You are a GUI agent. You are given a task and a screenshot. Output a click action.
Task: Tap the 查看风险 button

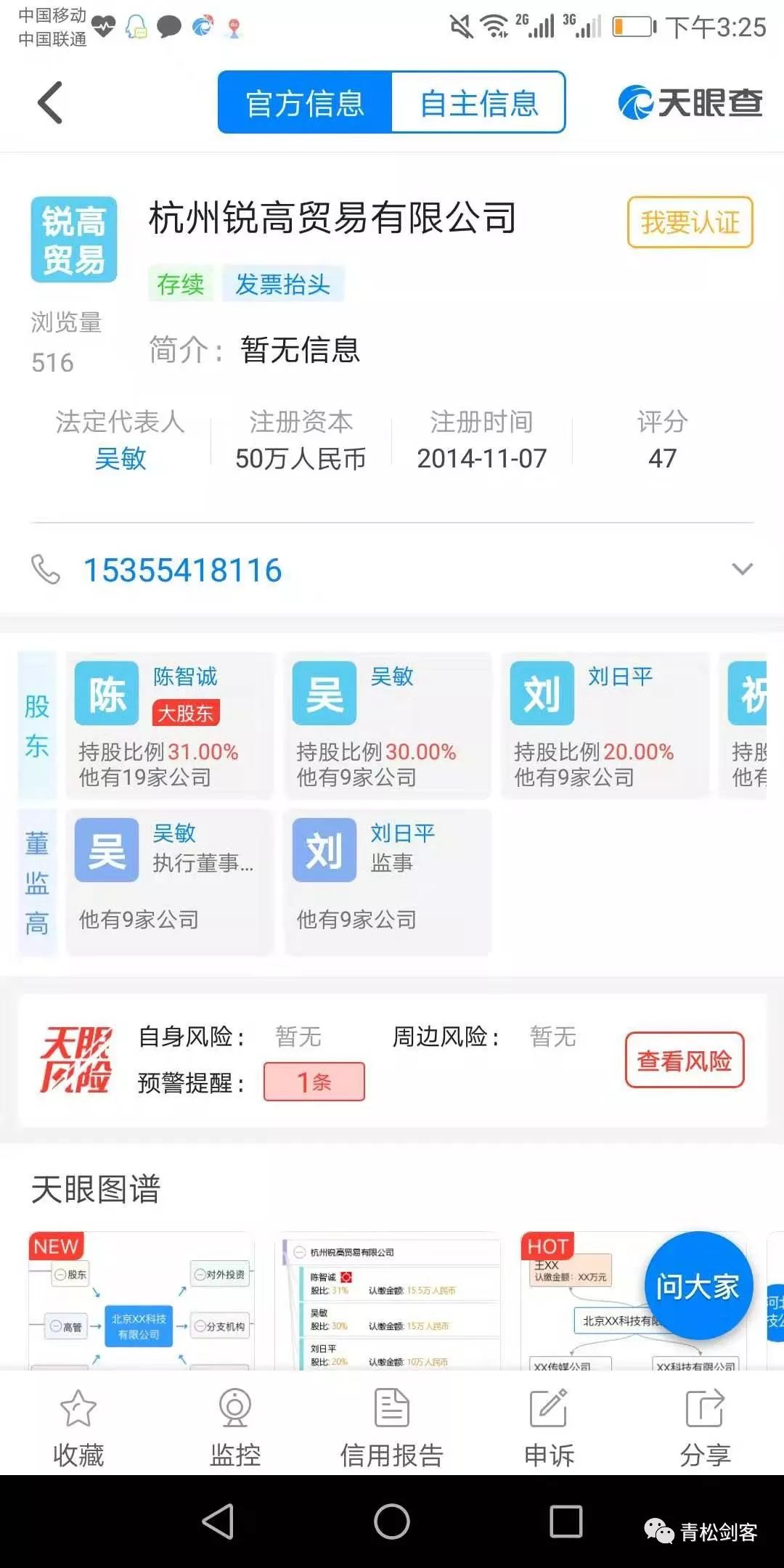(x=685, y=1061)
